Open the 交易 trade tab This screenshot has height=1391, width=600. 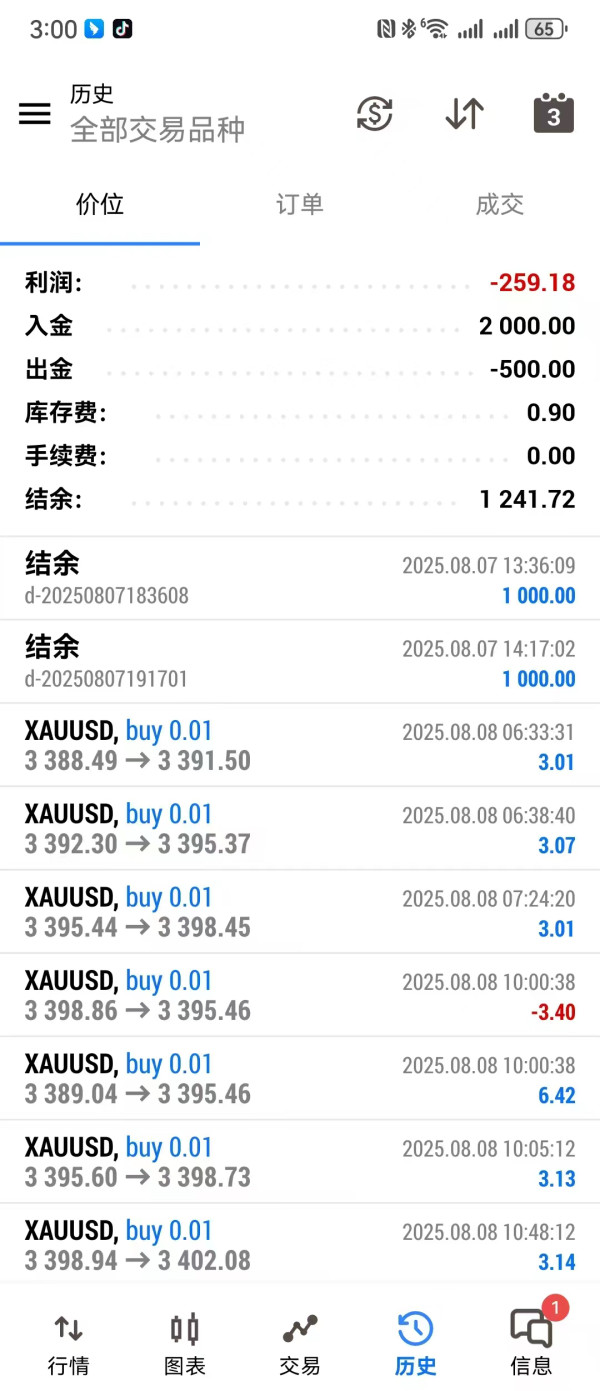click(x=300, y=1343)
